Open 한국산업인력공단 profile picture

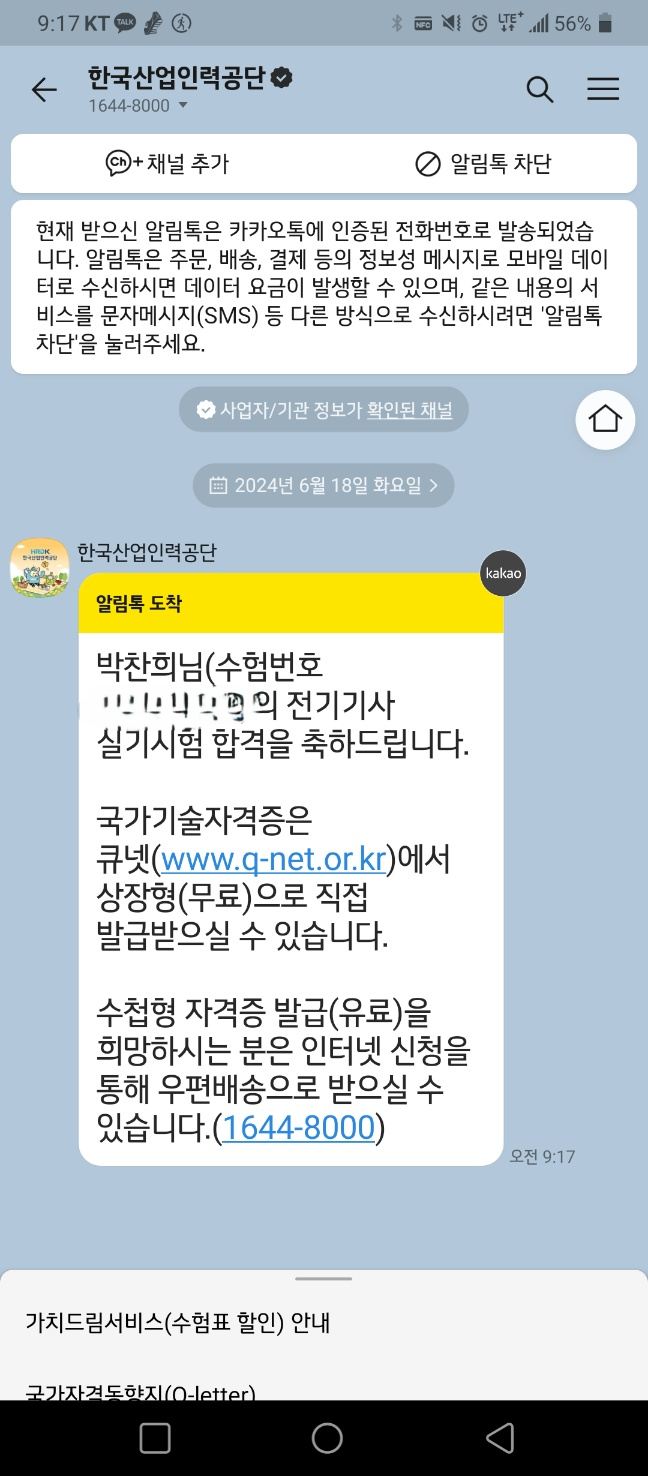pos(39,568)
